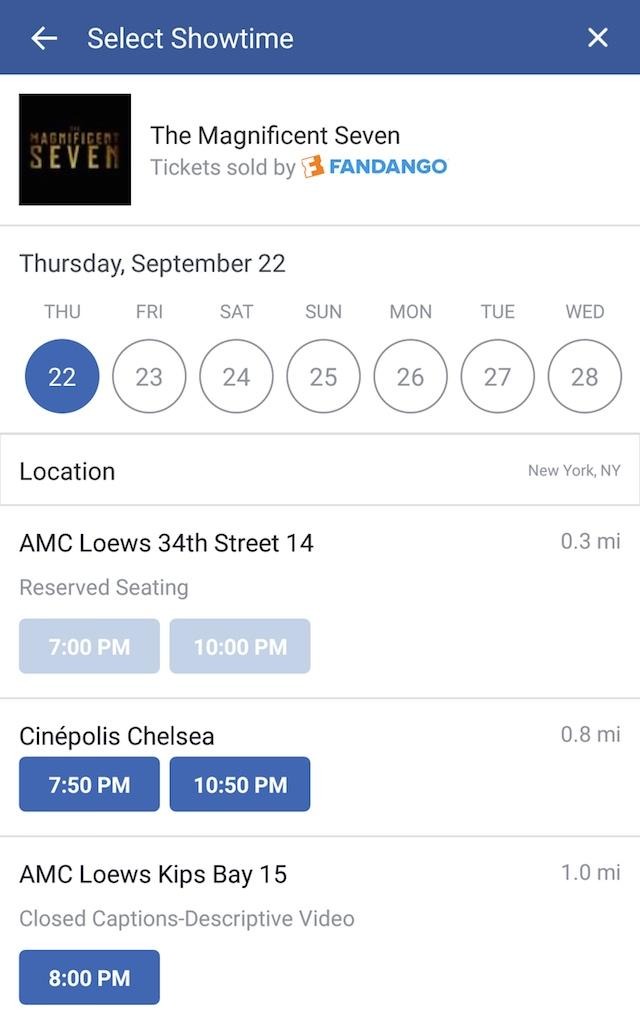
Task: Tap the 10:00 PM AMC 34th Street showtime
Action: coord(240,647)
